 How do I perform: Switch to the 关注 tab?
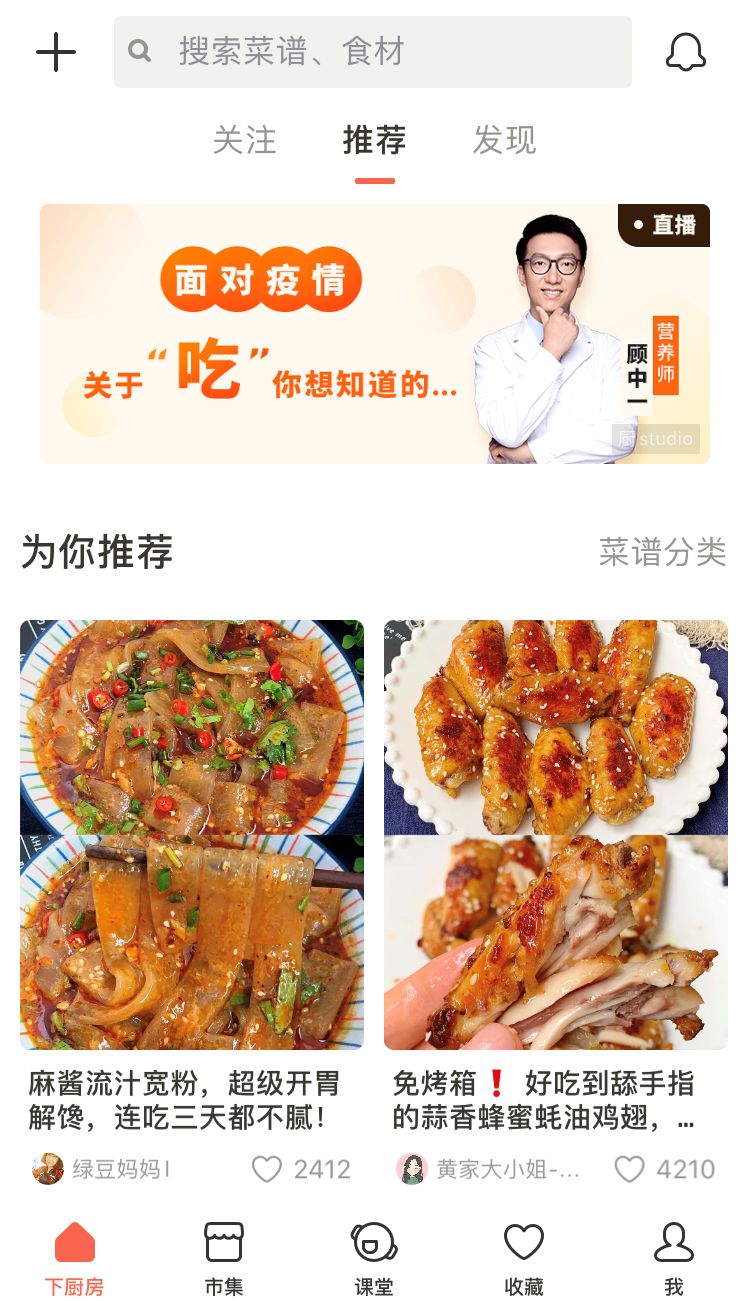244,140
